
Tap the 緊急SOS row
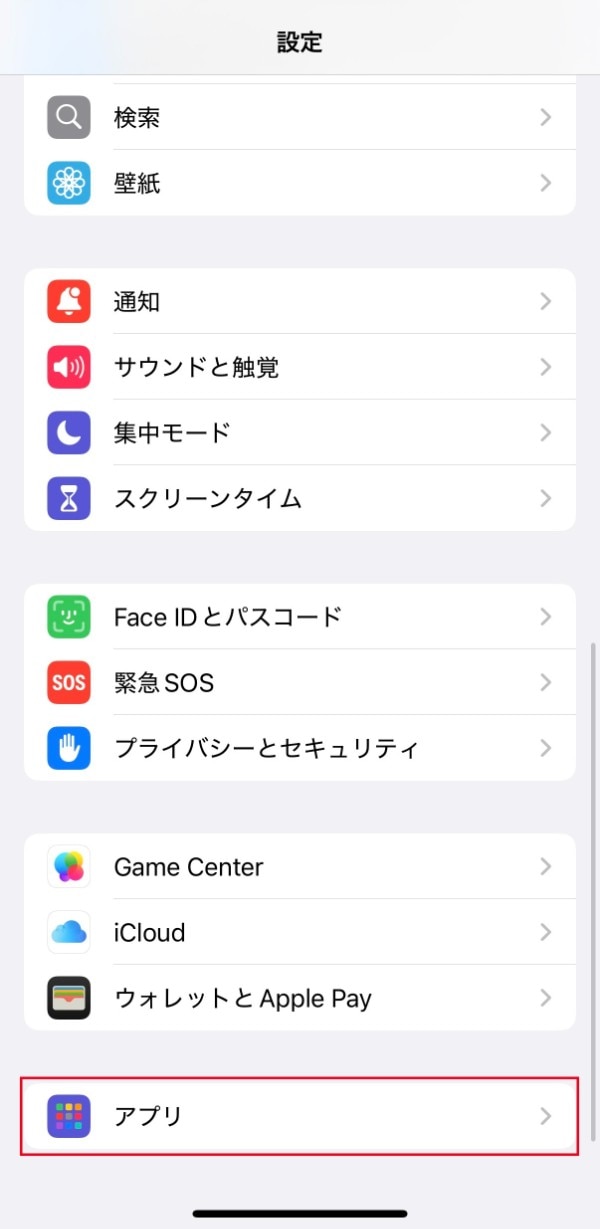tap(300, 683)
